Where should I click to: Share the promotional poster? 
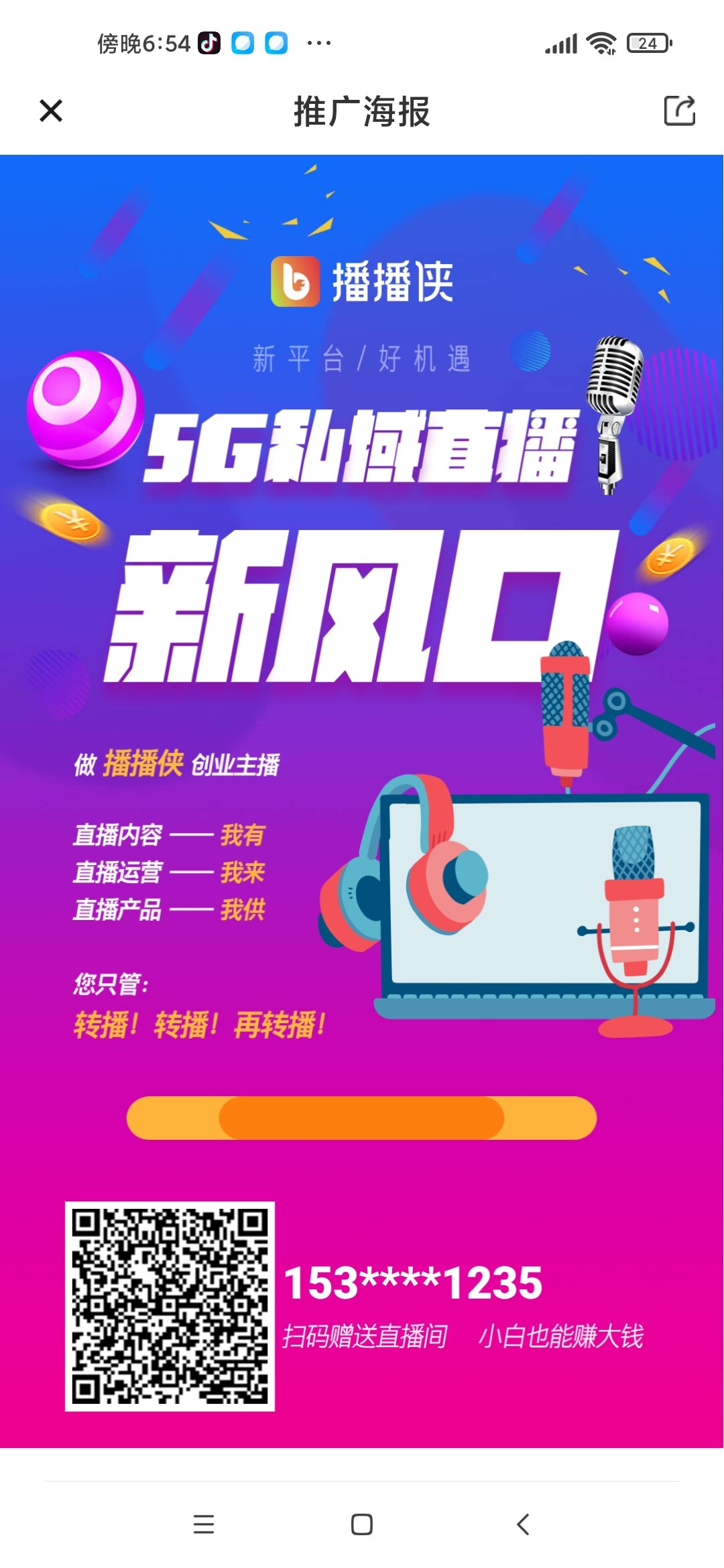pos(679,111)
